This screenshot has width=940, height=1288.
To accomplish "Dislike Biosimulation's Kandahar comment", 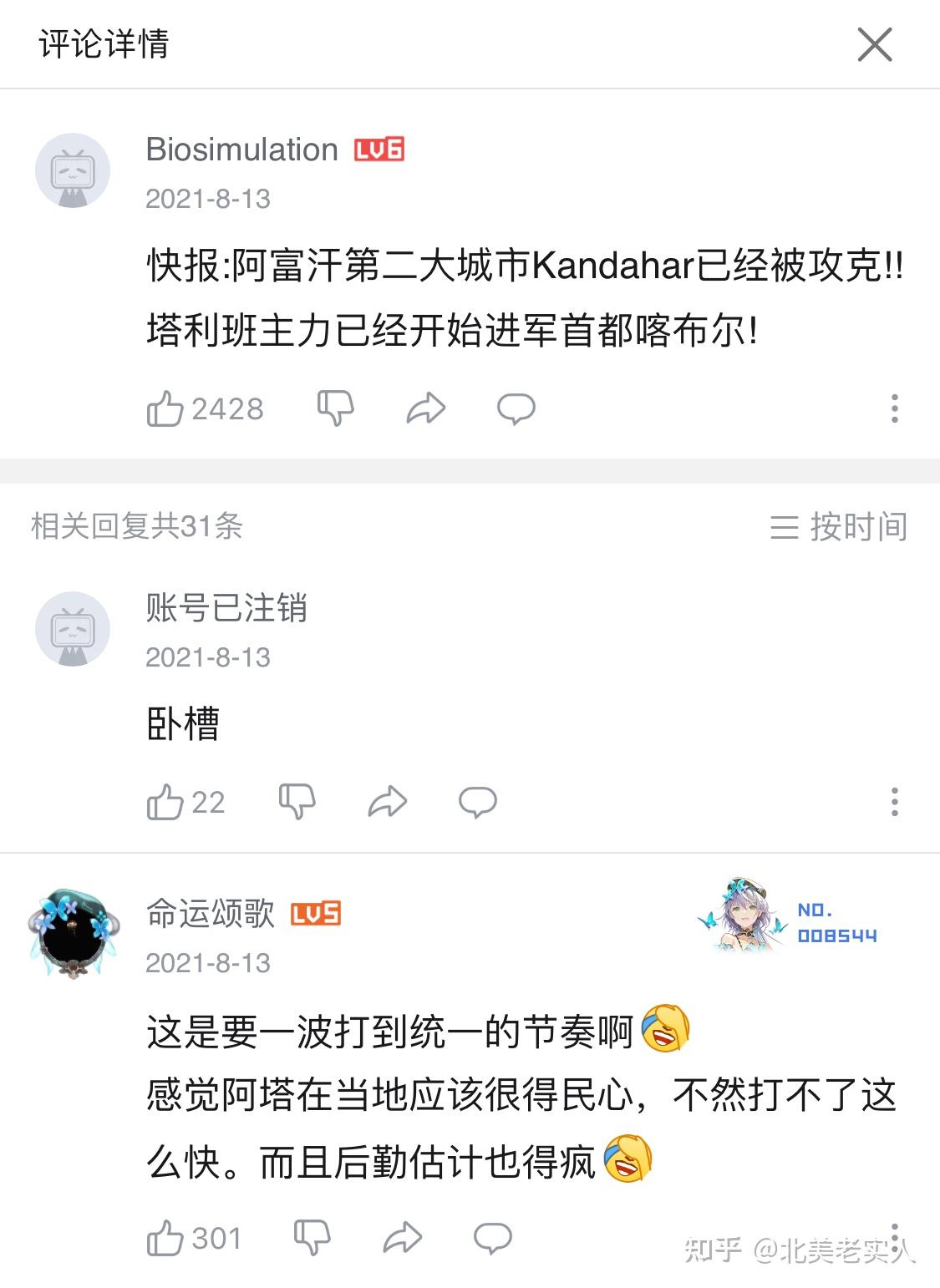I will (x=336, y=409).
